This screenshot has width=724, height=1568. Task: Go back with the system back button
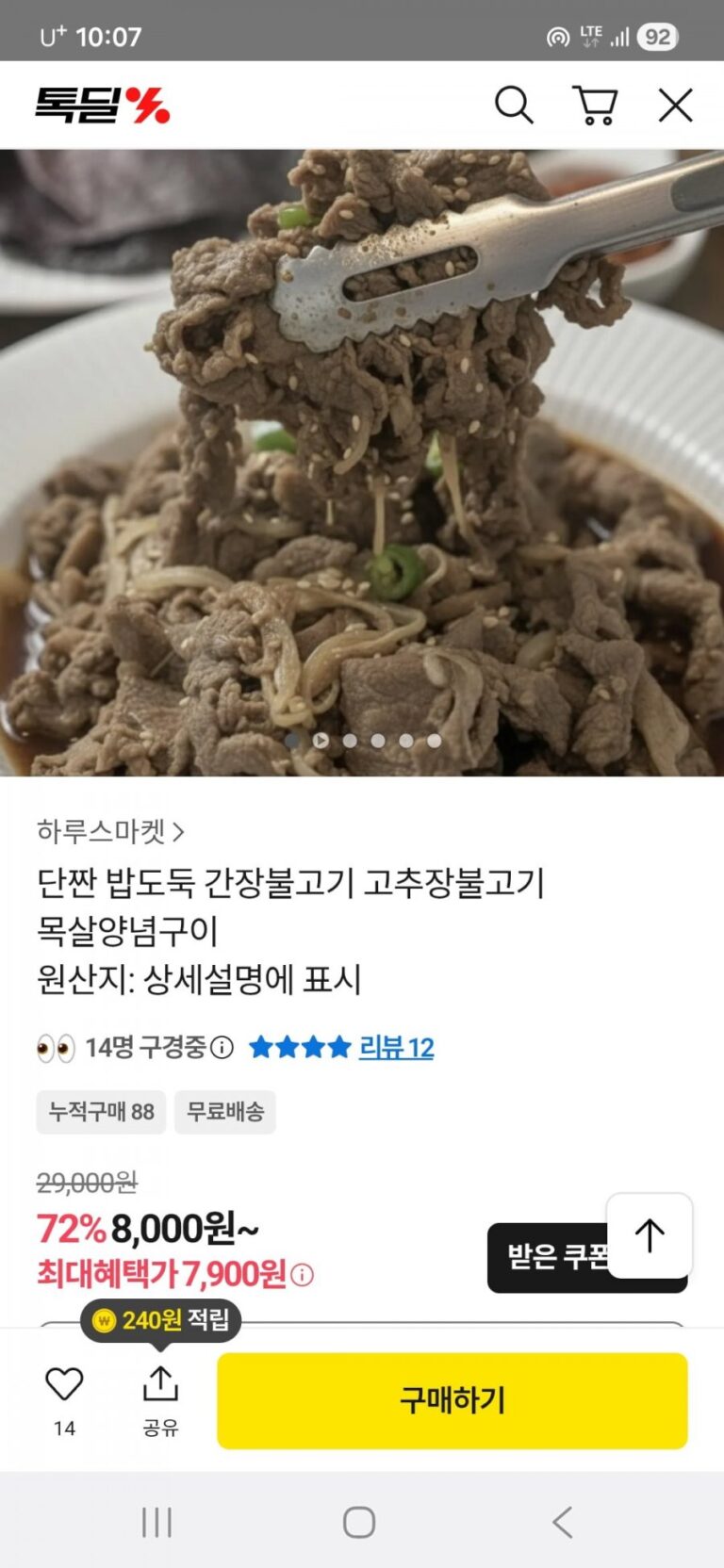coord(562,1522)
